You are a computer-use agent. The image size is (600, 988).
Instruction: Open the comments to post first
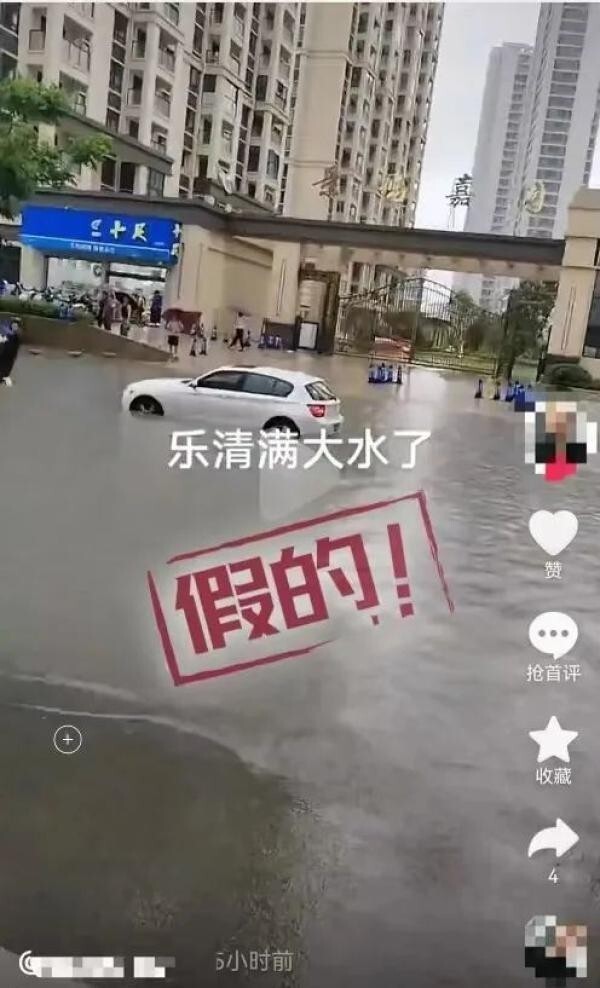(553, 636)
